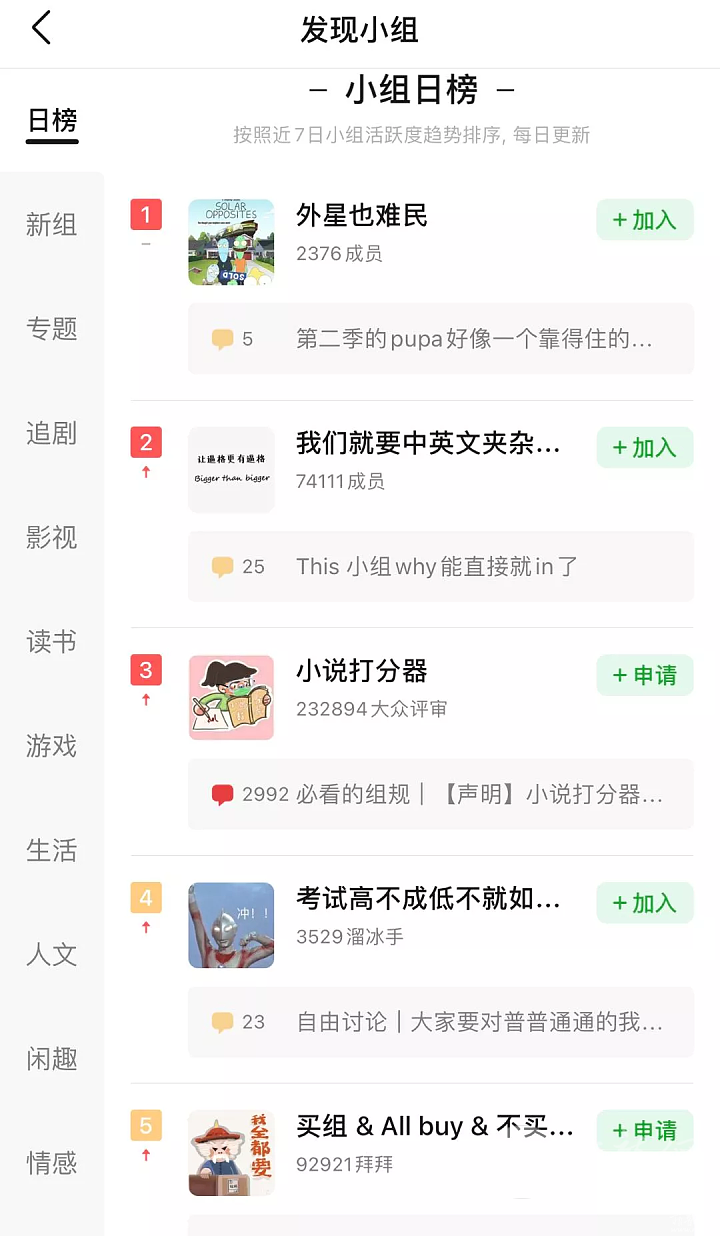Go back from 发现小组 page
This screenshot has width=720, height=1236.
point(41,28)
